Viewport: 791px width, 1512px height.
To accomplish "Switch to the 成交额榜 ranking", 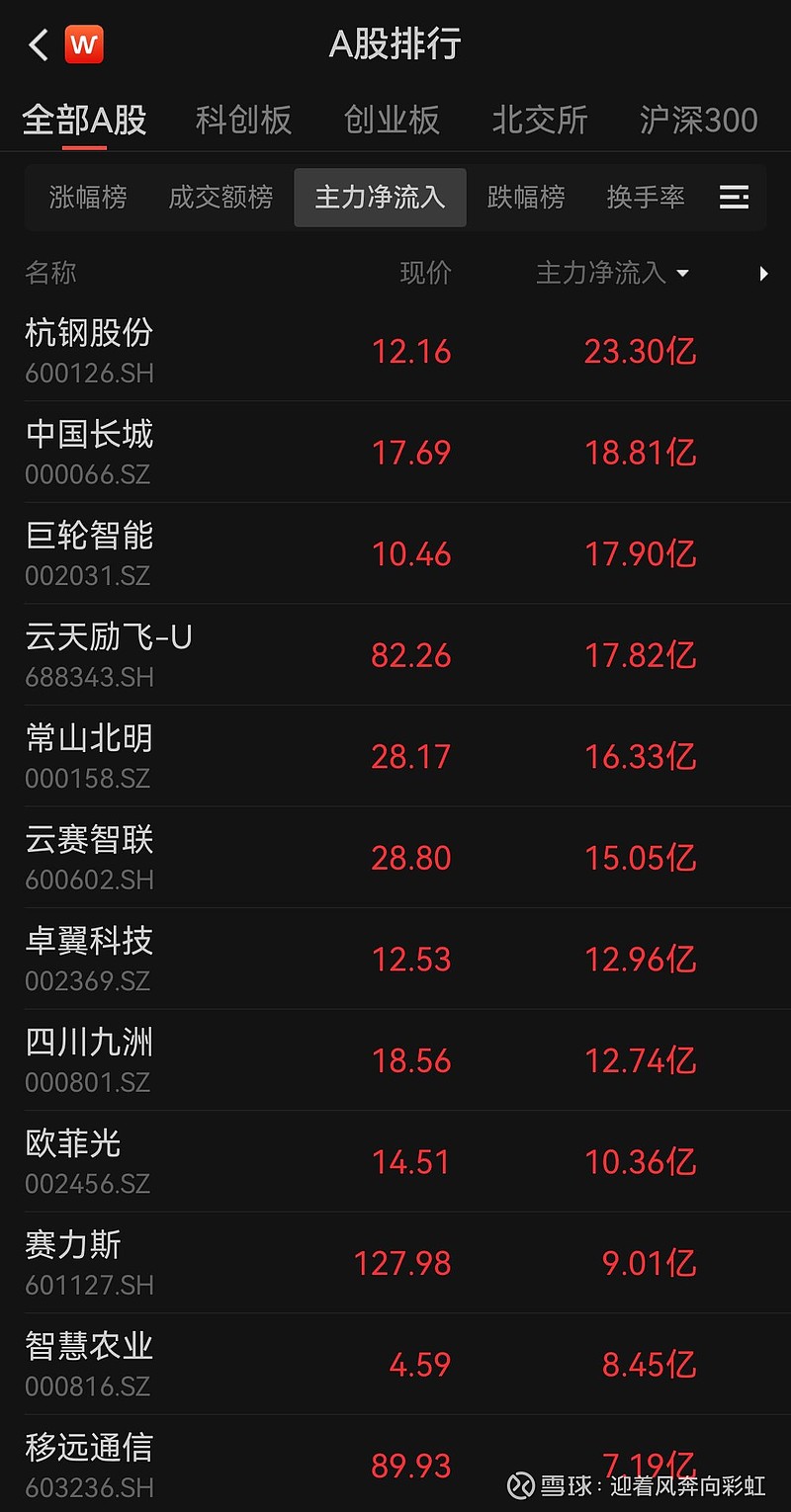I will [x=220, y=198].
